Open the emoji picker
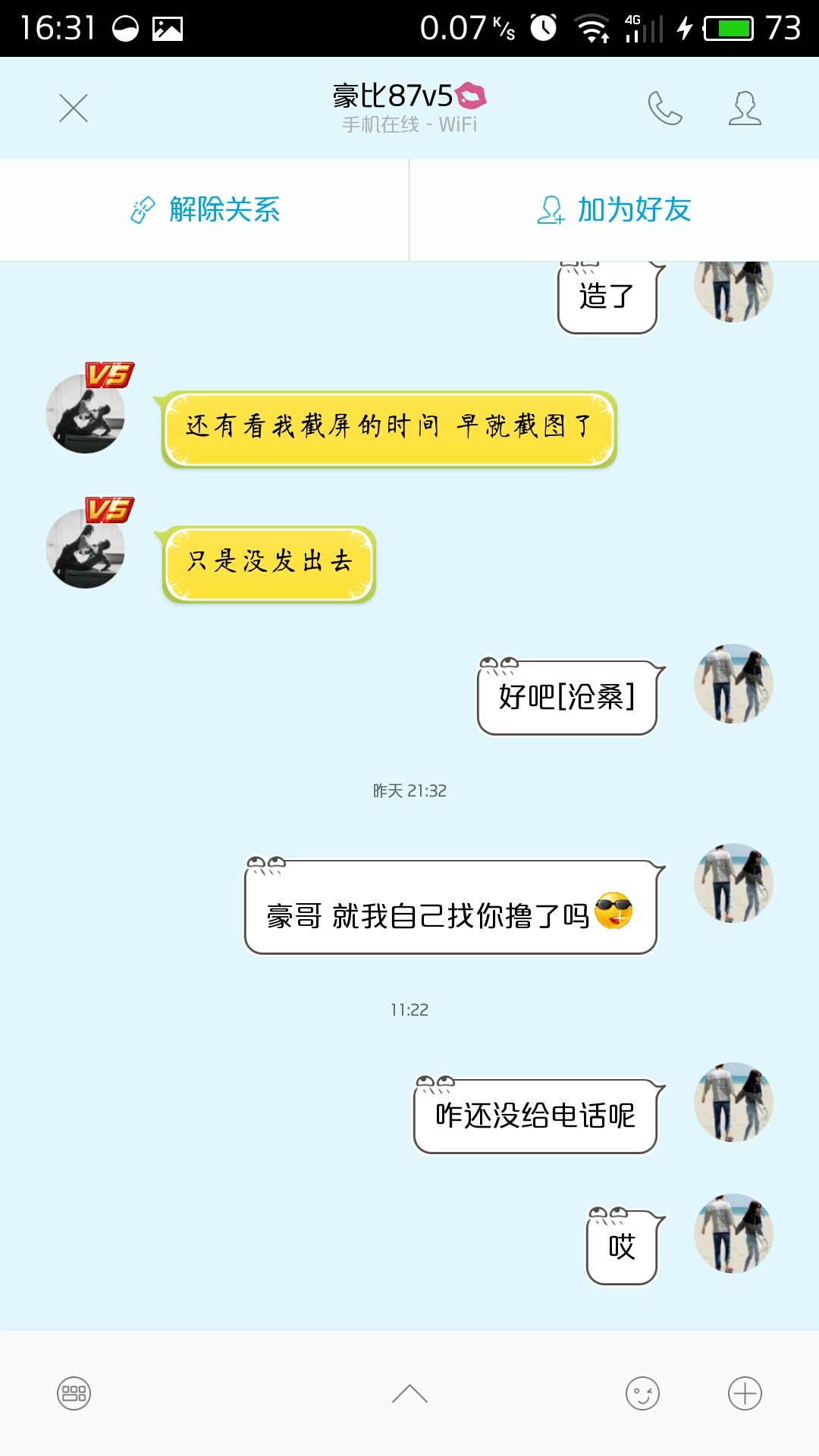 pos(642,1393)
